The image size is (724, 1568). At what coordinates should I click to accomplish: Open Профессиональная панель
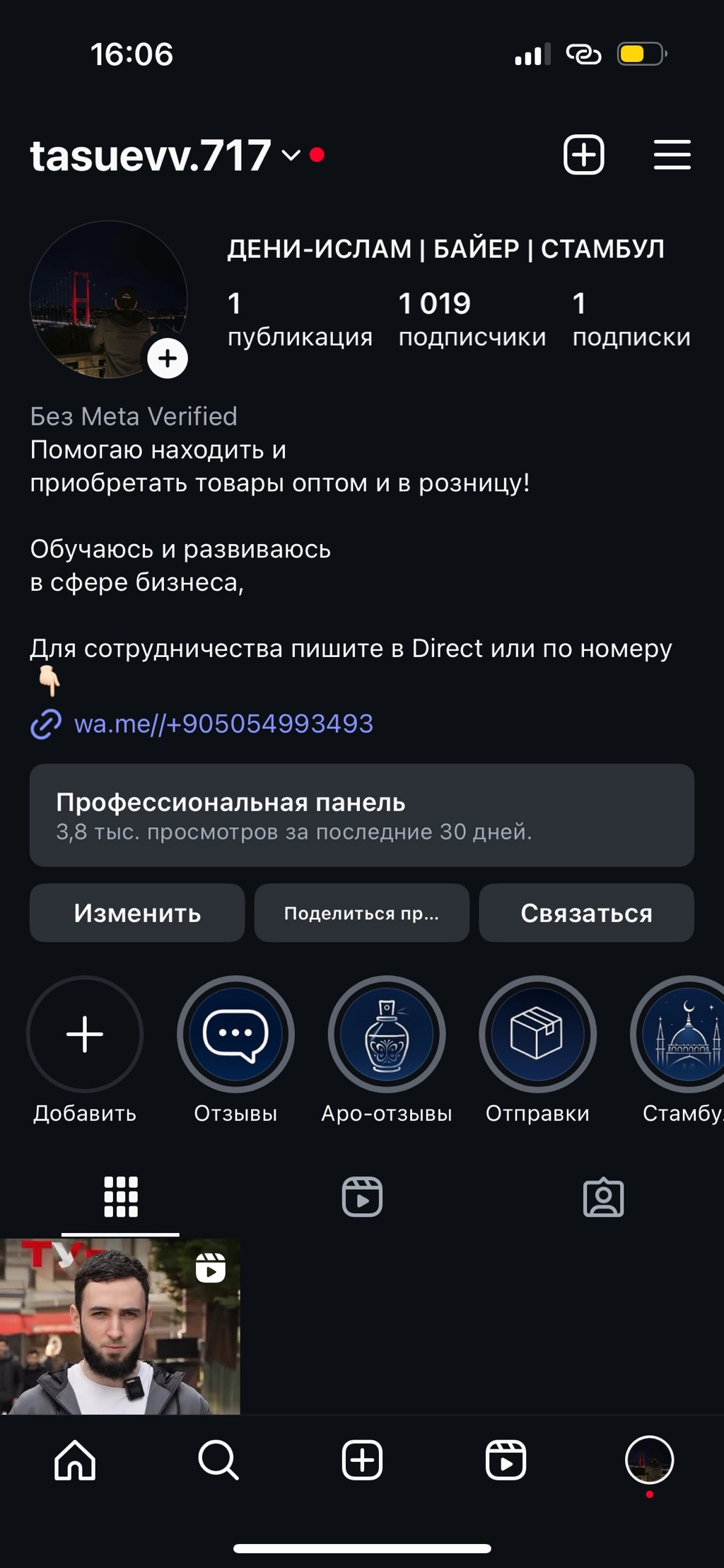[x=361, y=815]
